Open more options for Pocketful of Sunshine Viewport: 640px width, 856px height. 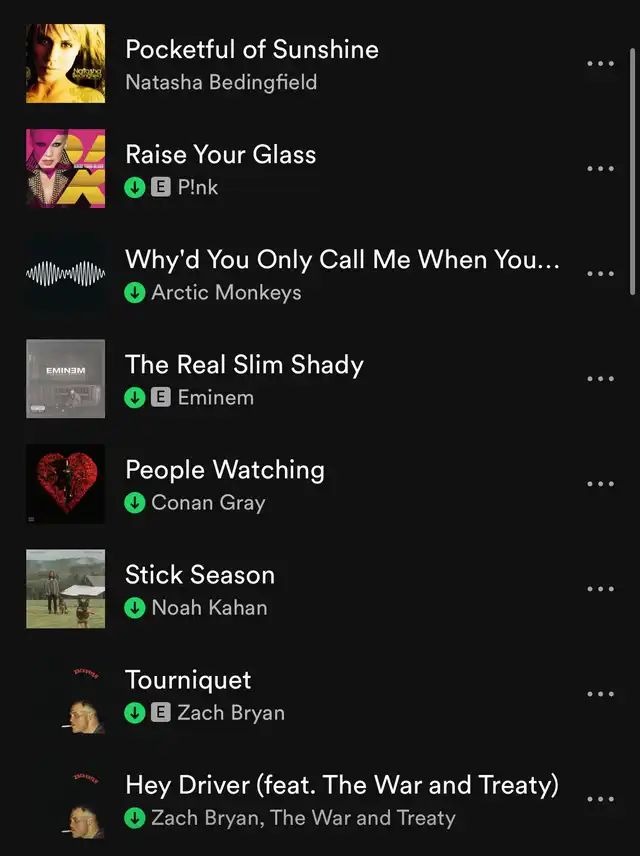600,64
